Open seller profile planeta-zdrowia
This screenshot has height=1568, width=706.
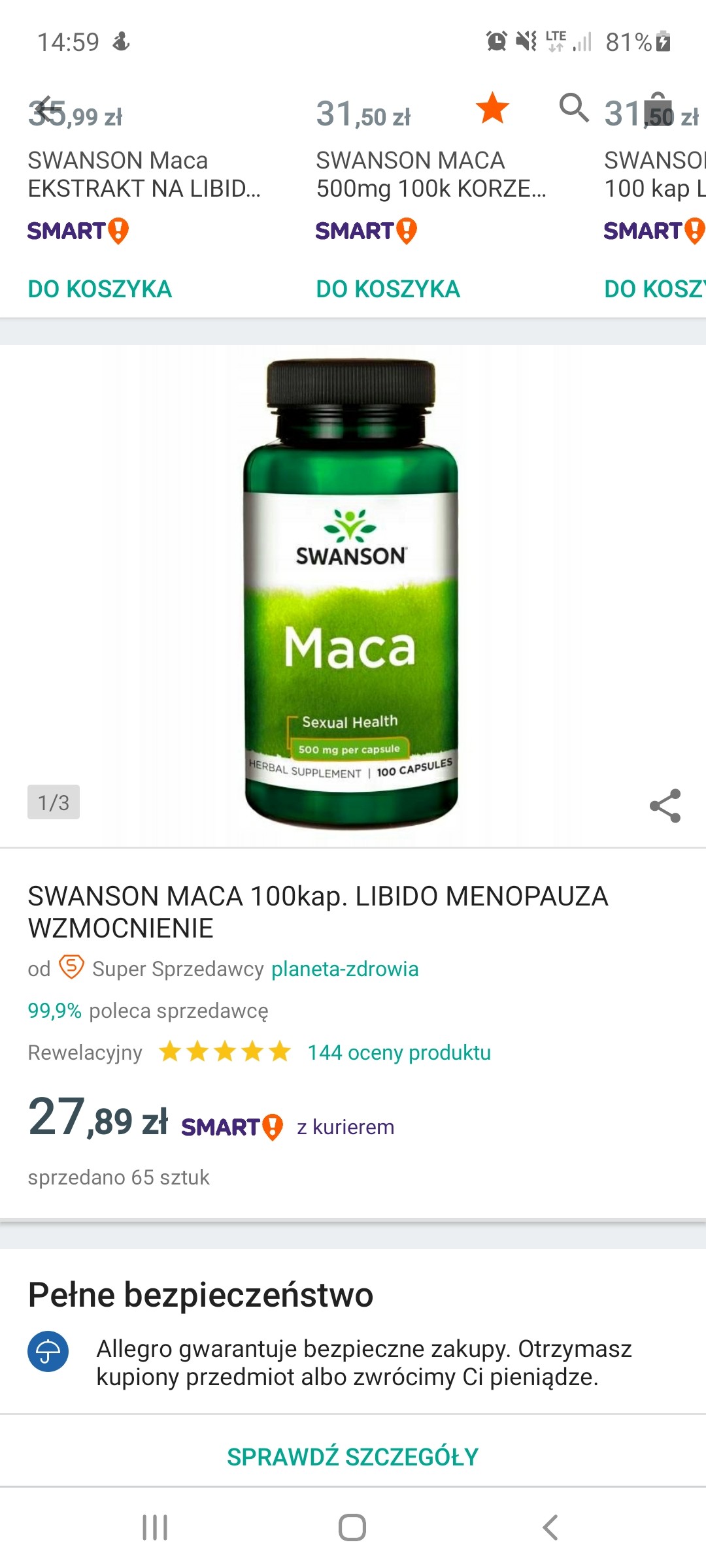345,969
